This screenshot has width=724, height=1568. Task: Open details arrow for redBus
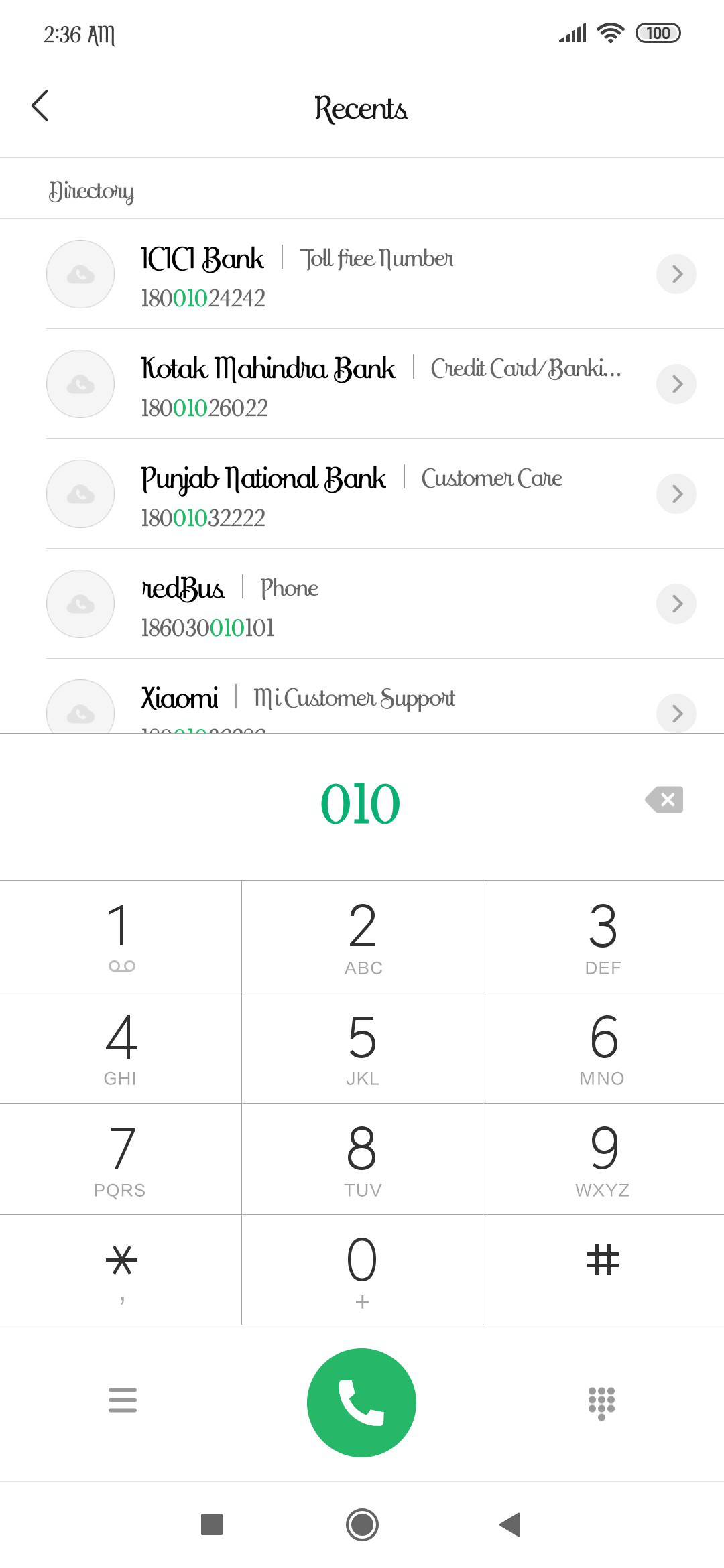[676, 604]
